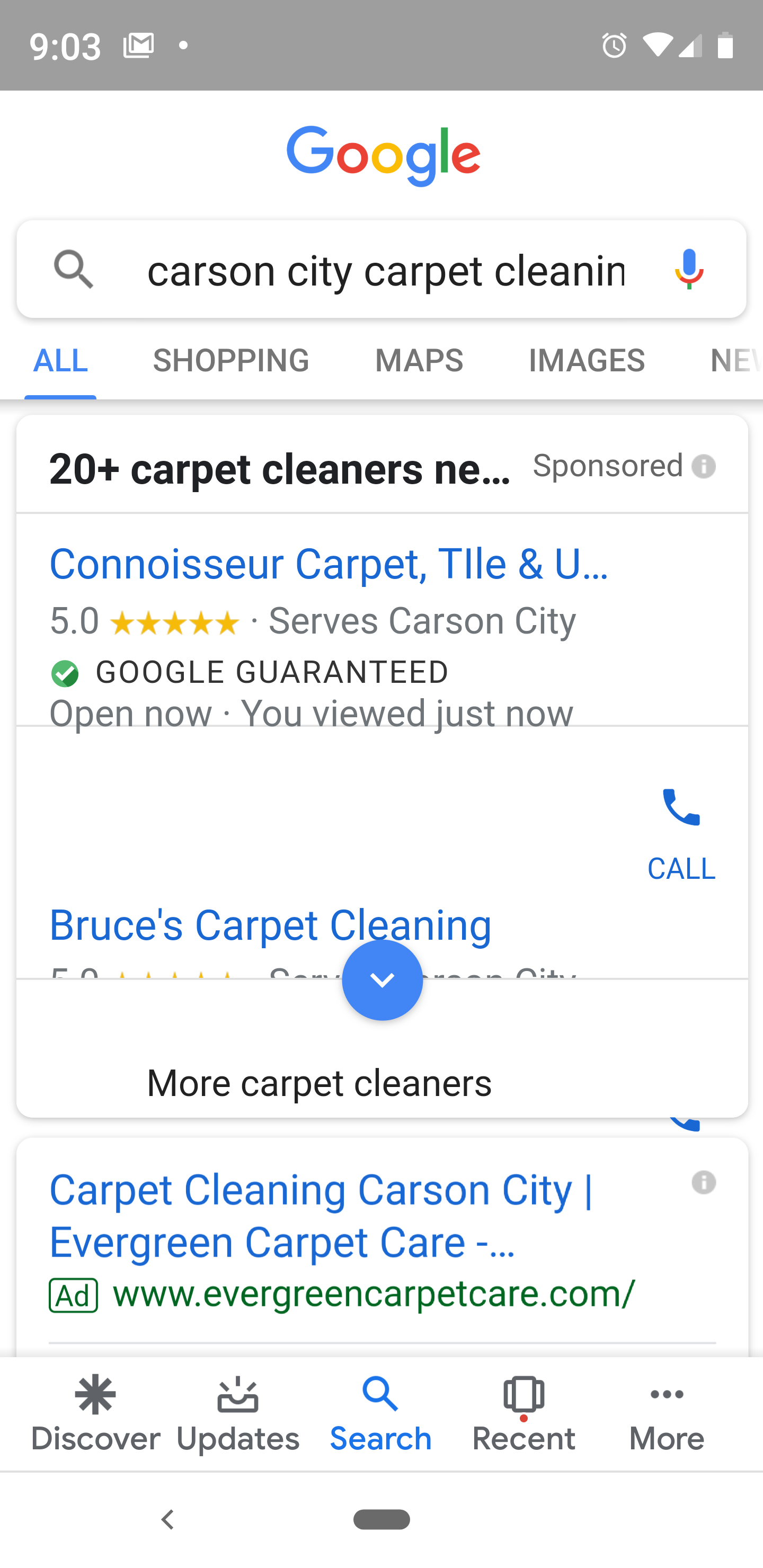Expand more carpet cleaners
This screenshot has width=763, height=1568.
pos(382,981)
